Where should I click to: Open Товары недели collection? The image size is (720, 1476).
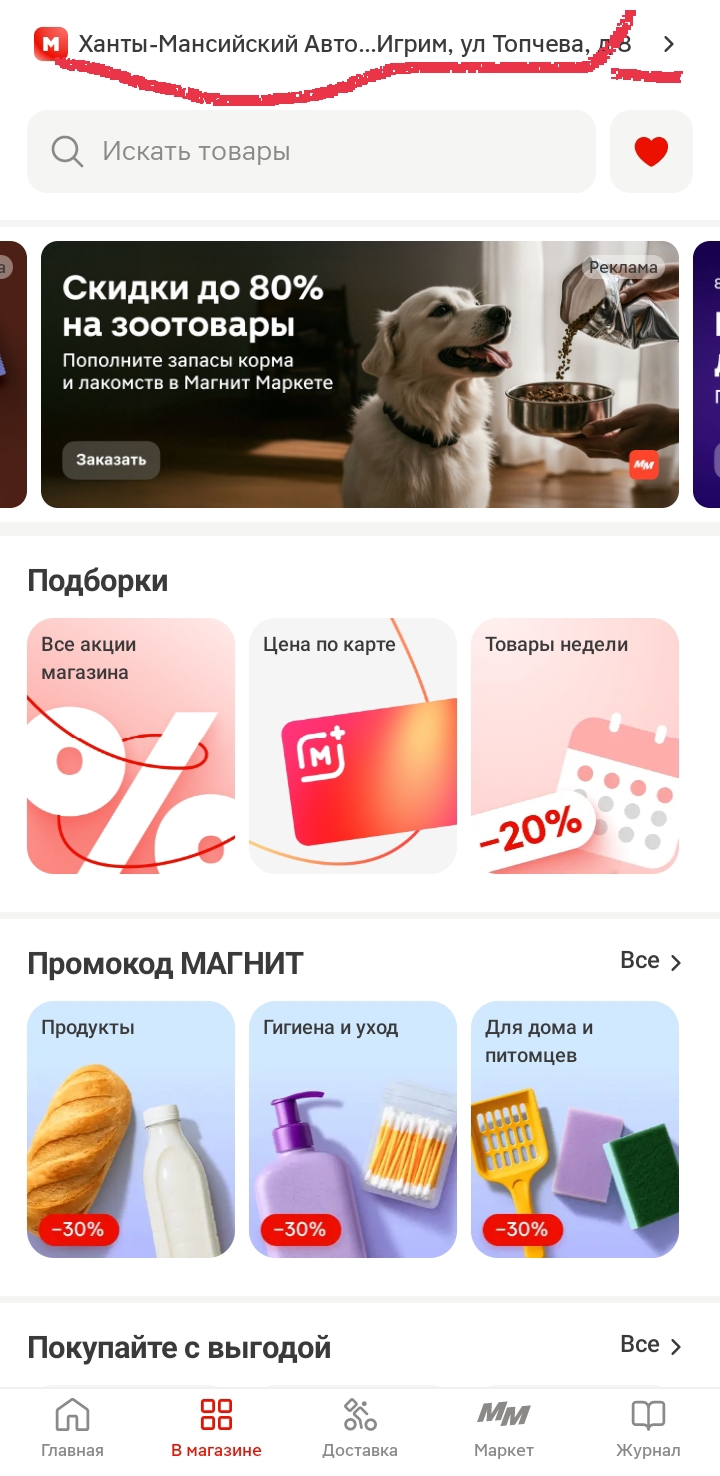(575, 746)
